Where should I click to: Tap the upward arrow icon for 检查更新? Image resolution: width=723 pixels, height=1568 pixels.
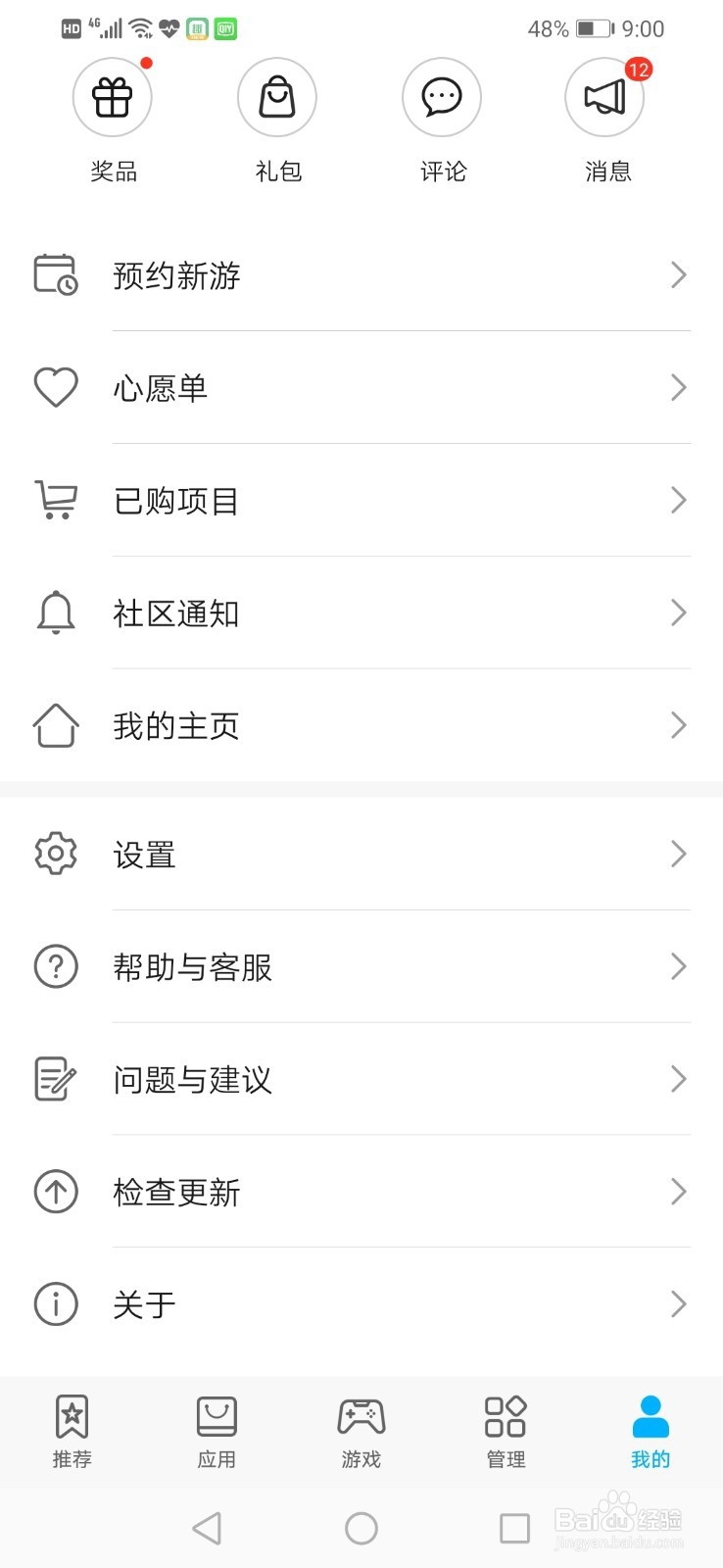[56, 1192]
